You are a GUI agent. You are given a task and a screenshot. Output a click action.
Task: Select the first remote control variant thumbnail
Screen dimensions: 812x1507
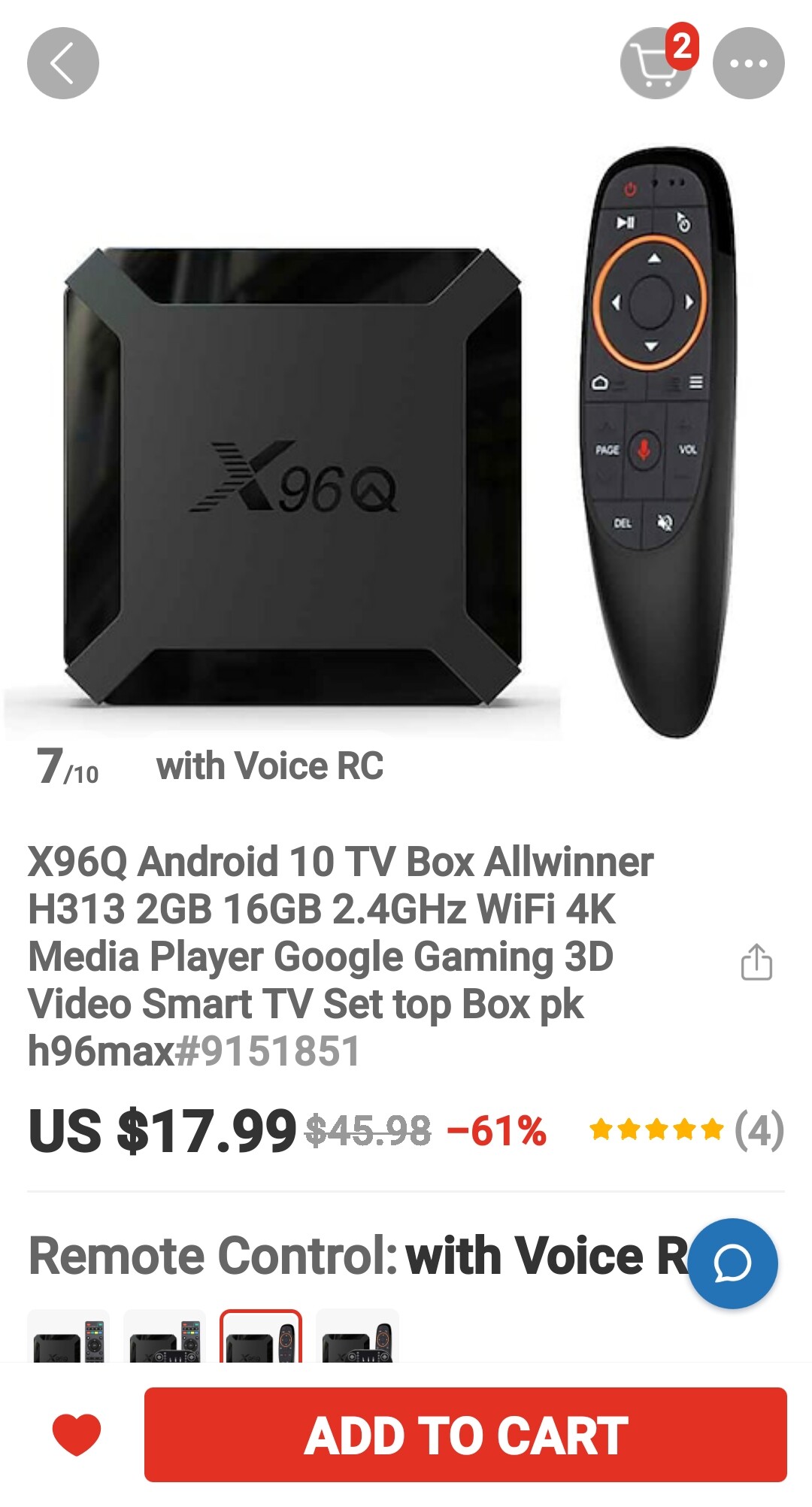pos(68,1336)
